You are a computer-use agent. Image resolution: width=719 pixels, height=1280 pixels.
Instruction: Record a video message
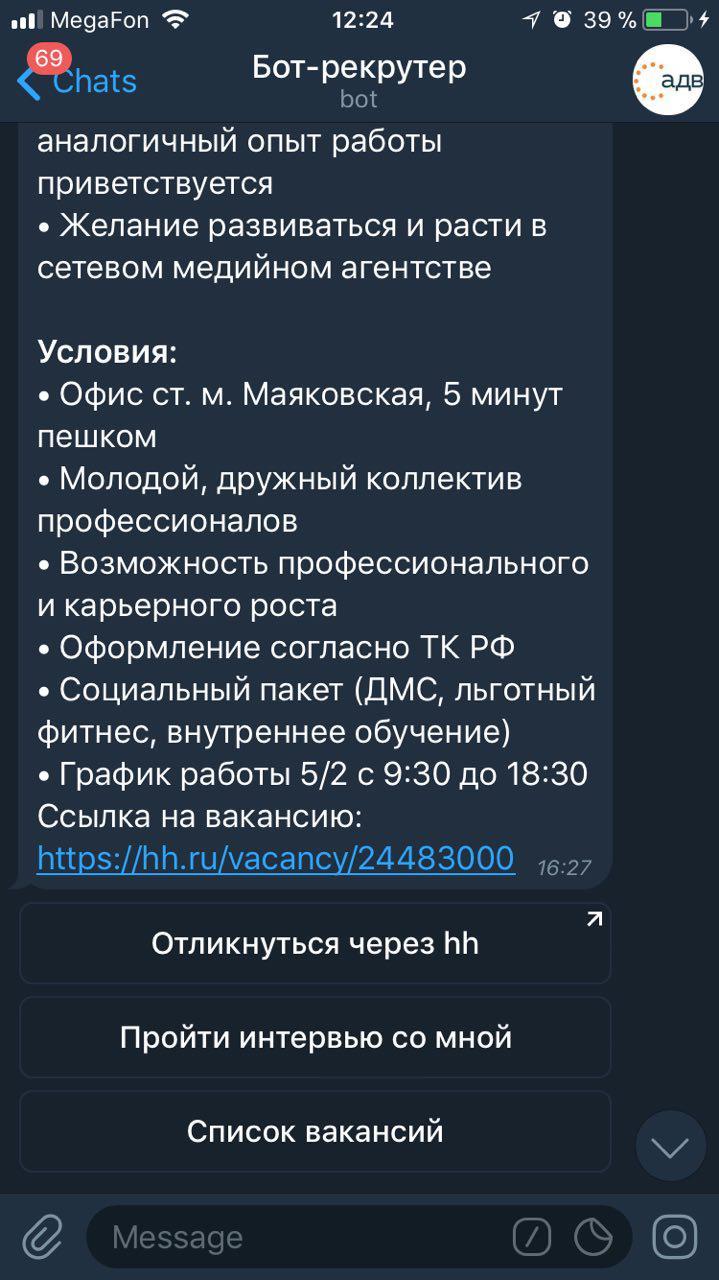675,1237
